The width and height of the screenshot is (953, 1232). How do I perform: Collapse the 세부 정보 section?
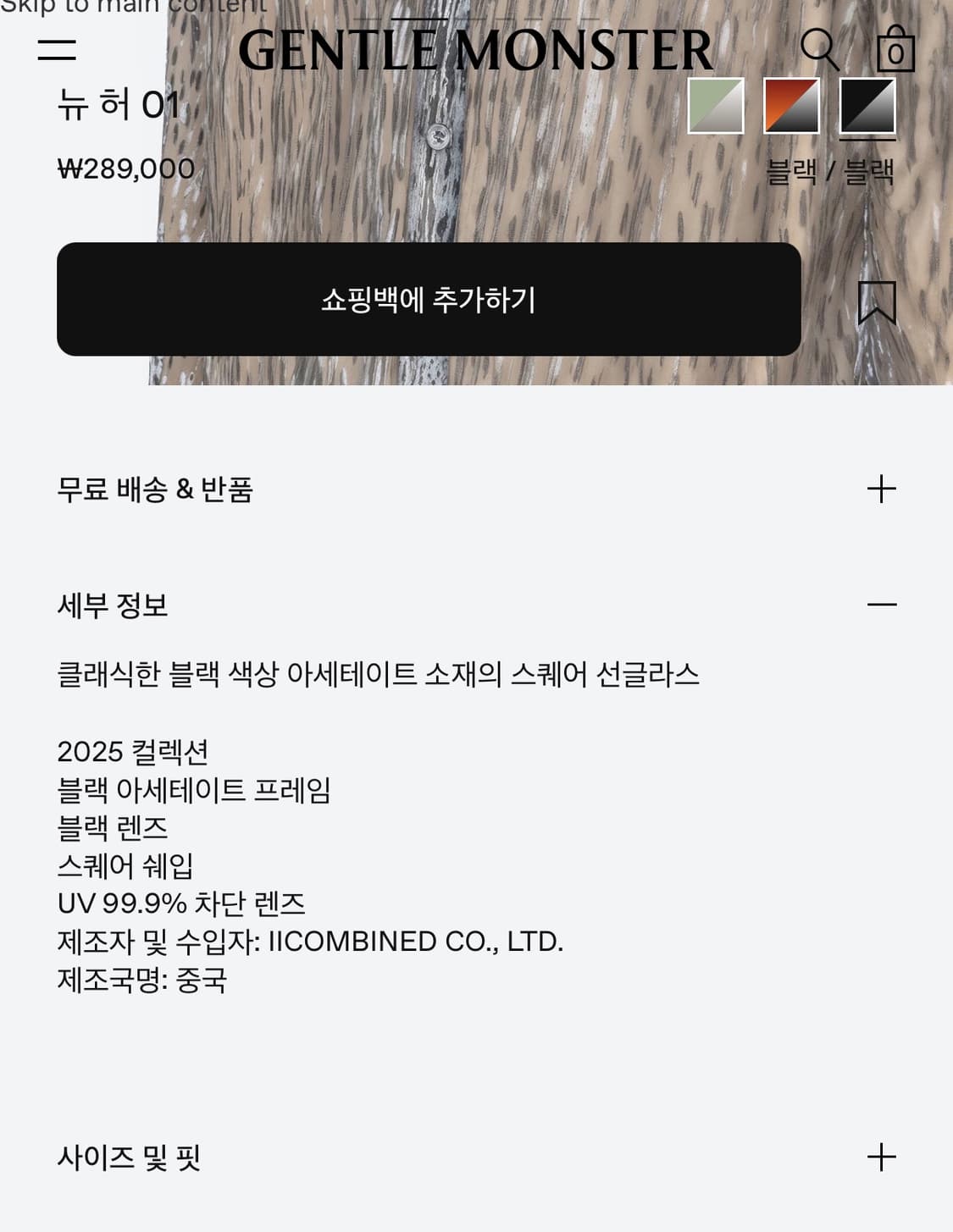(882, 604)
